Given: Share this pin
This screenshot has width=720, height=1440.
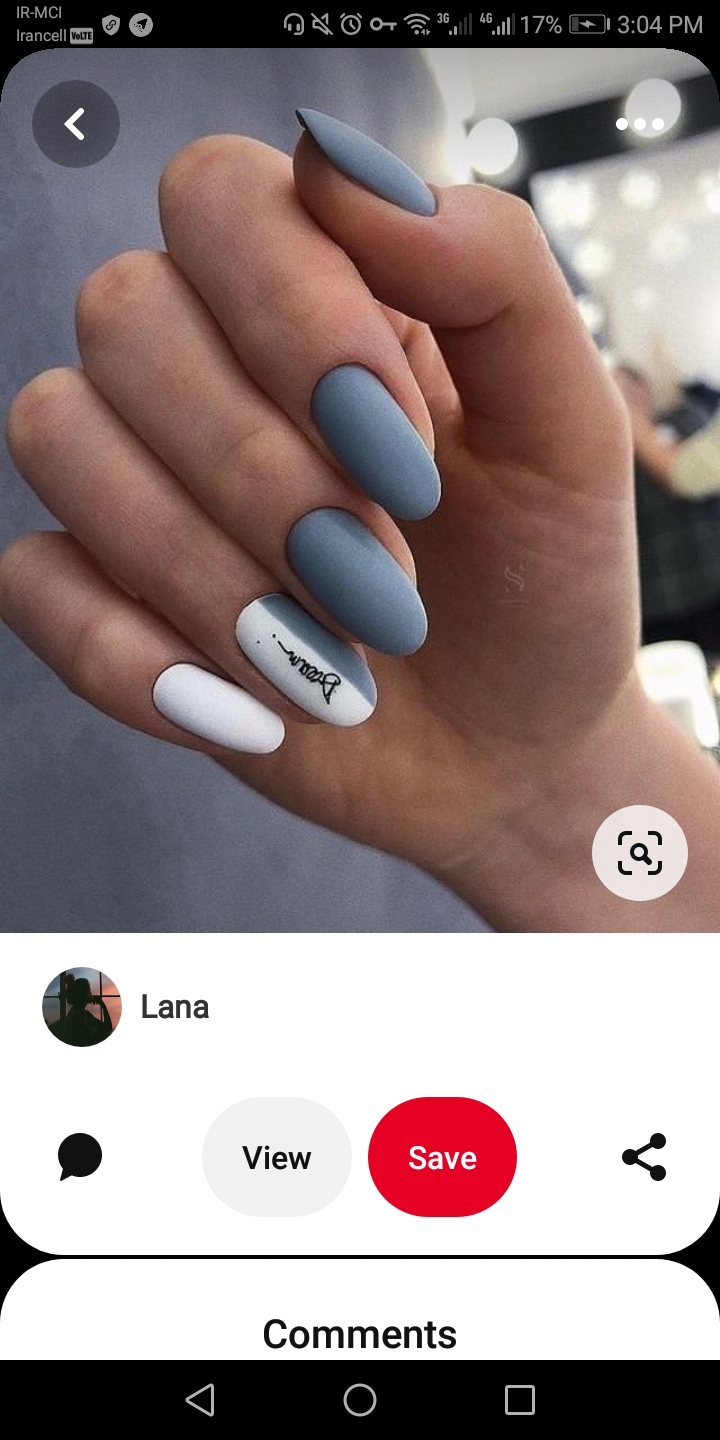Looking at the screenshot, I should click(x=644, y=1157).
